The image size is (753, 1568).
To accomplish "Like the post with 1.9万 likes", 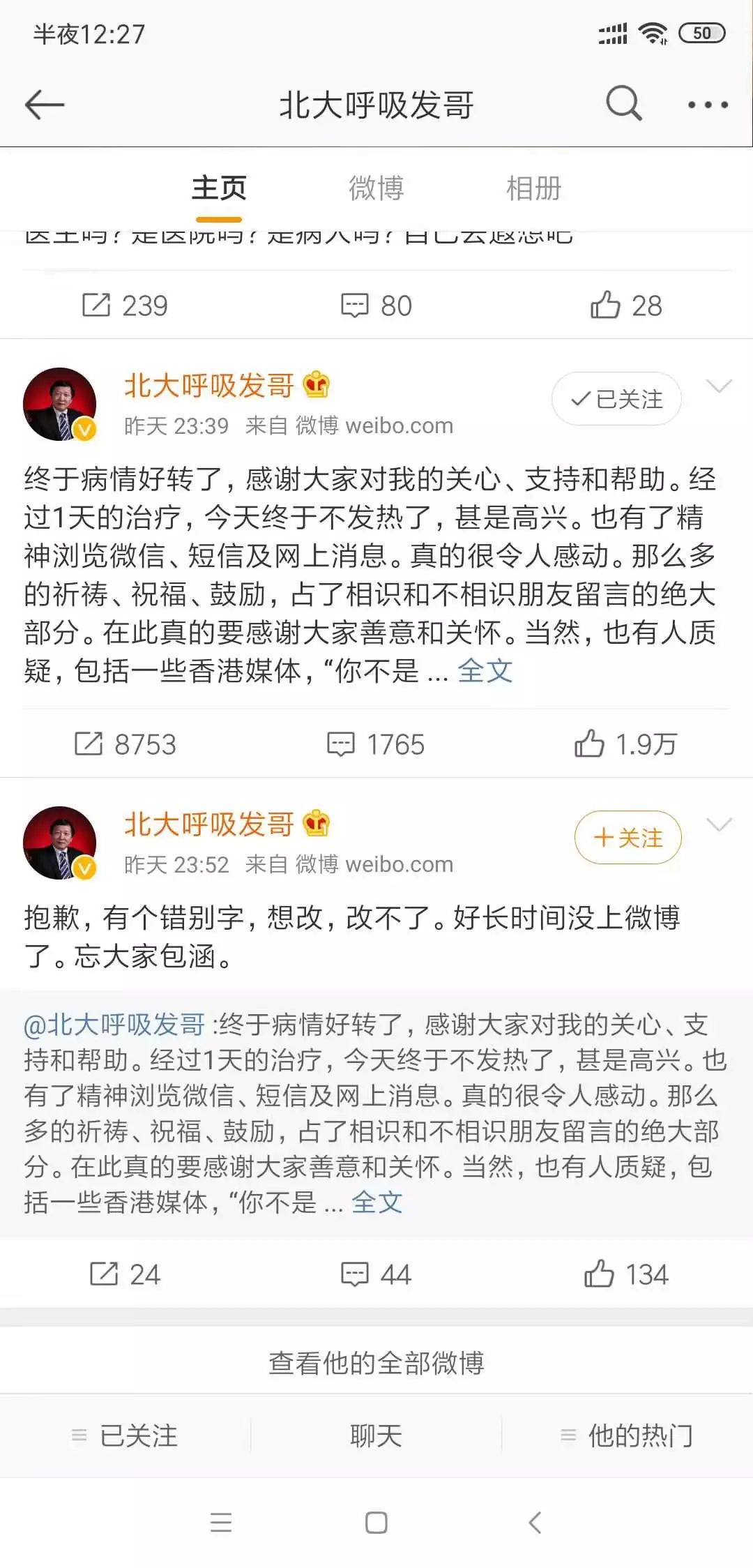I will tap(625, 744).
